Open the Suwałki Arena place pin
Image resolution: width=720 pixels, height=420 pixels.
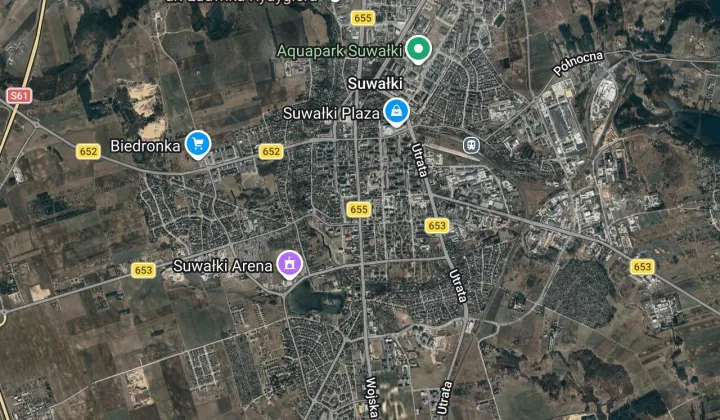(289, 264)
